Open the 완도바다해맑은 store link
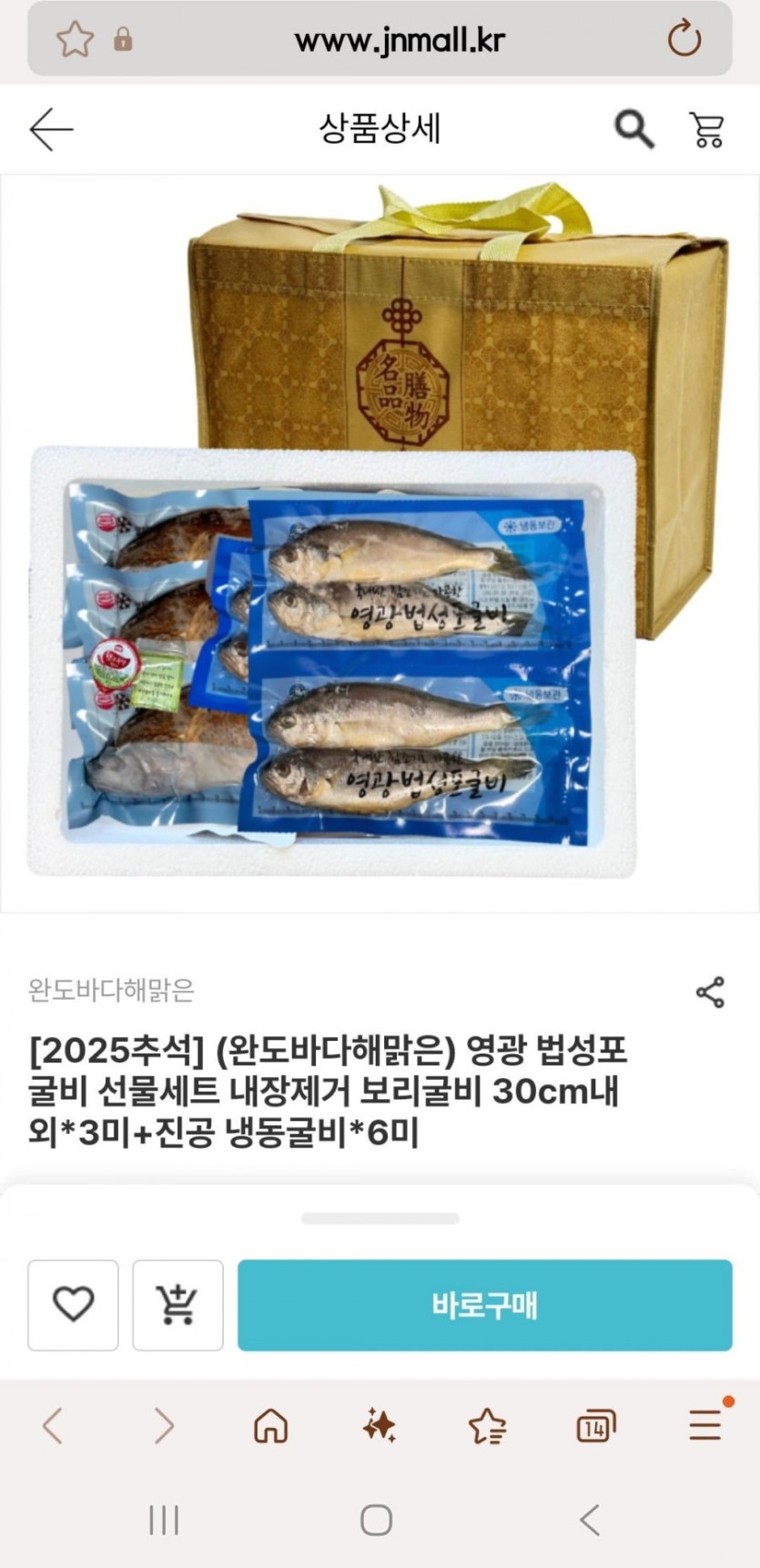 tap(111, 990)
